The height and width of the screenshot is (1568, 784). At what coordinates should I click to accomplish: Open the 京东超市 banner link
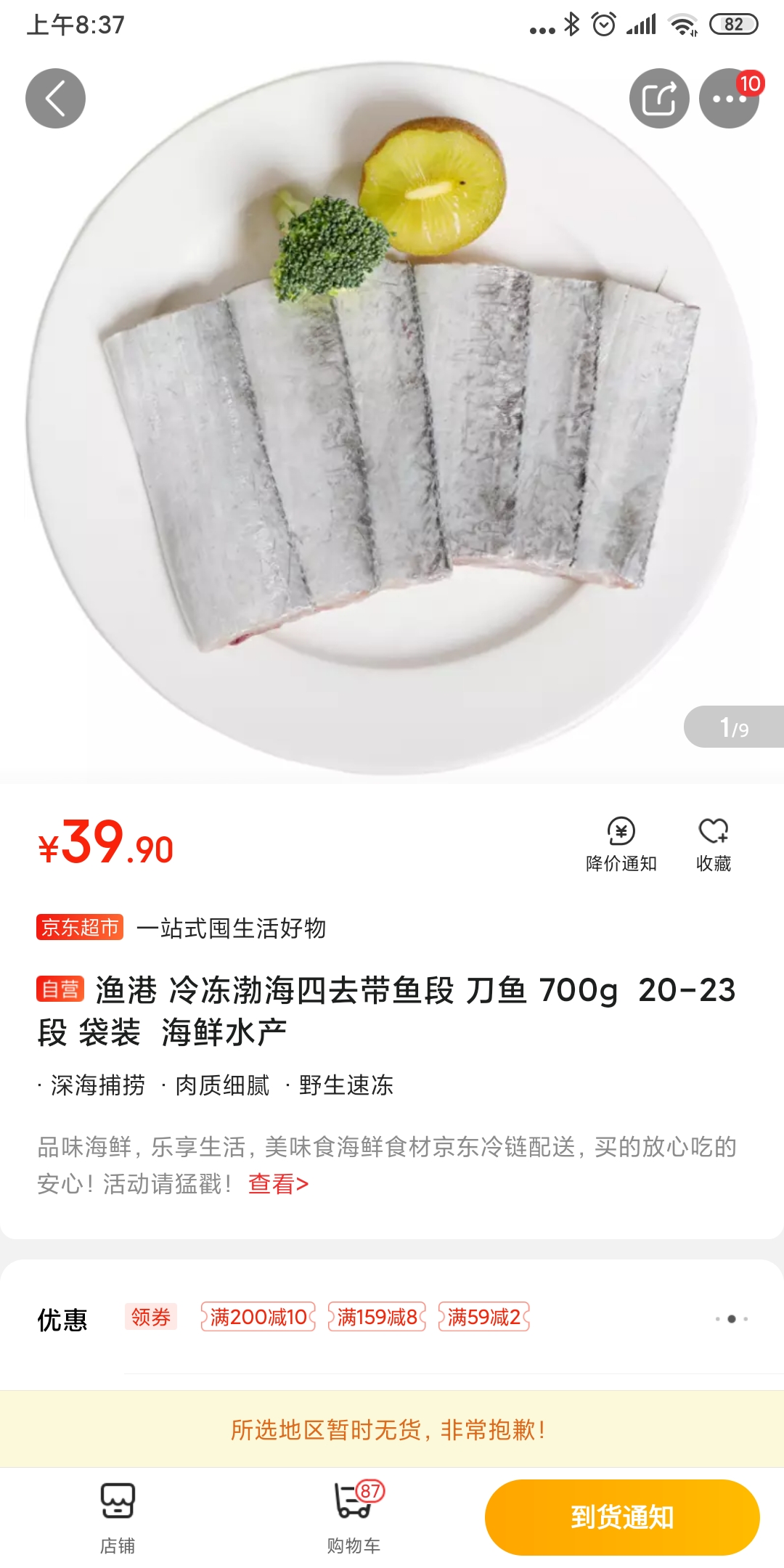pyautogui.click(x=80, y=927)
